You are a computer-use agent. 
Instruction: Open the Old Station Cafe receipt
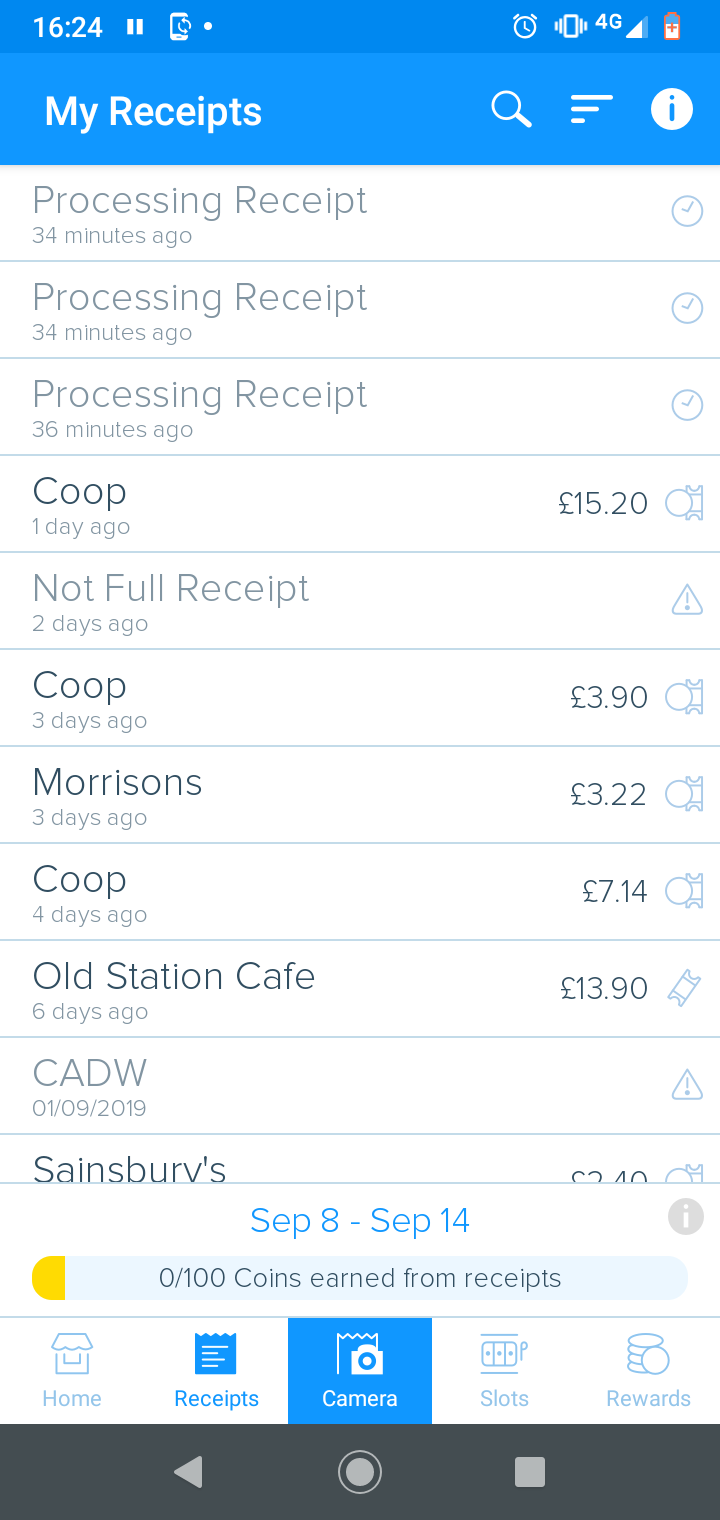coord(360,989)
